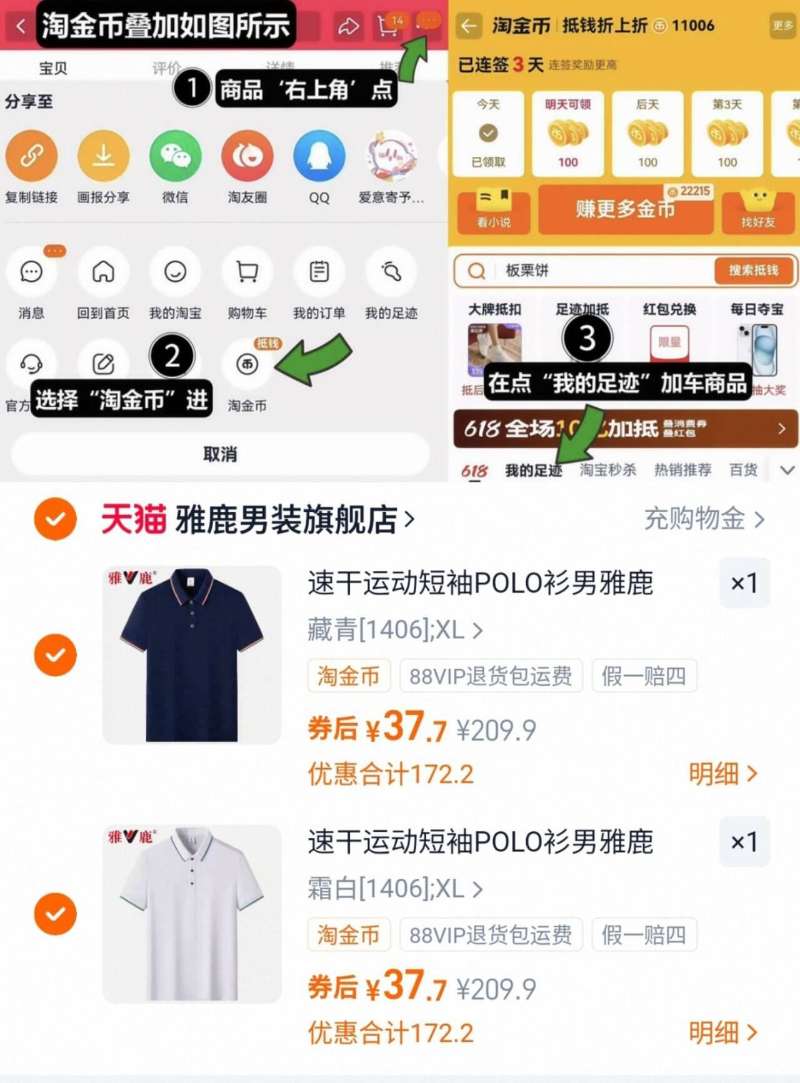Deselect the navy POLO shirt checkbox
Screen dimensions: 800x1083
pos(55,656)
